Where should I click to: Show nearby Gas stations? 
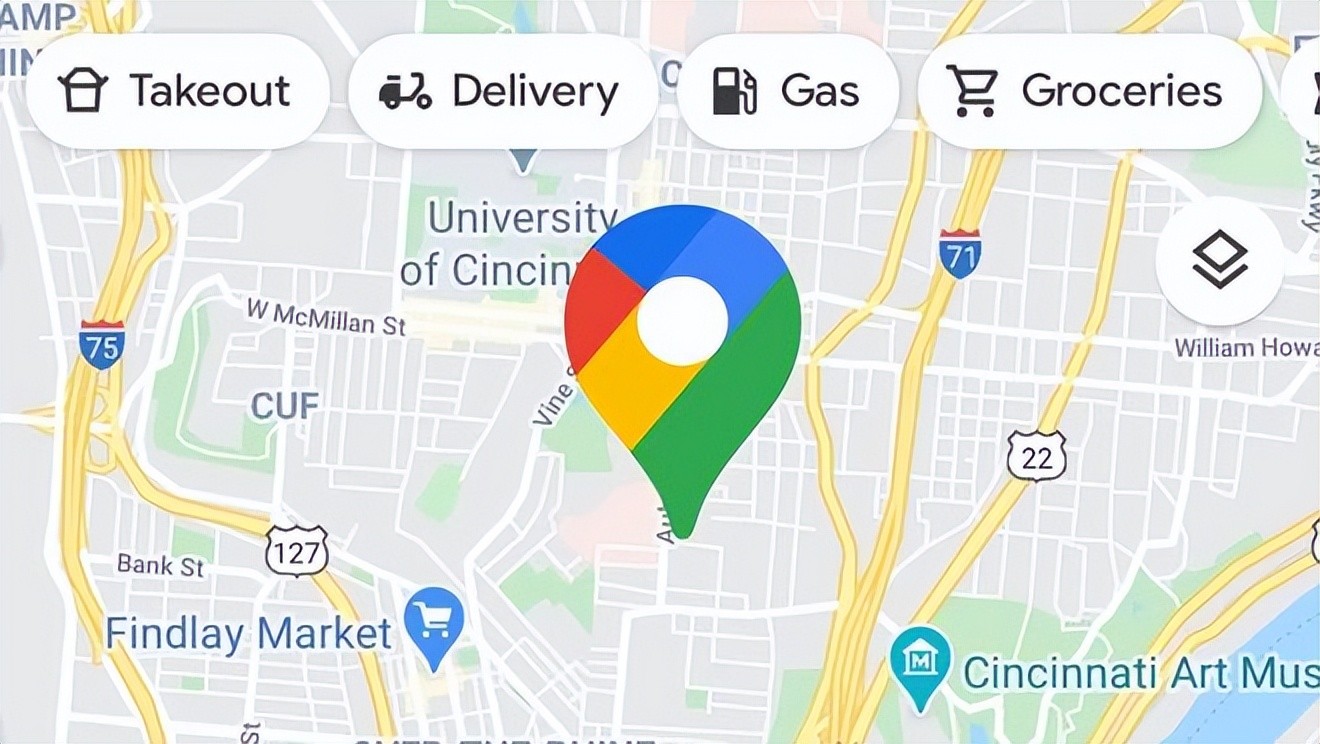(787, 91)
